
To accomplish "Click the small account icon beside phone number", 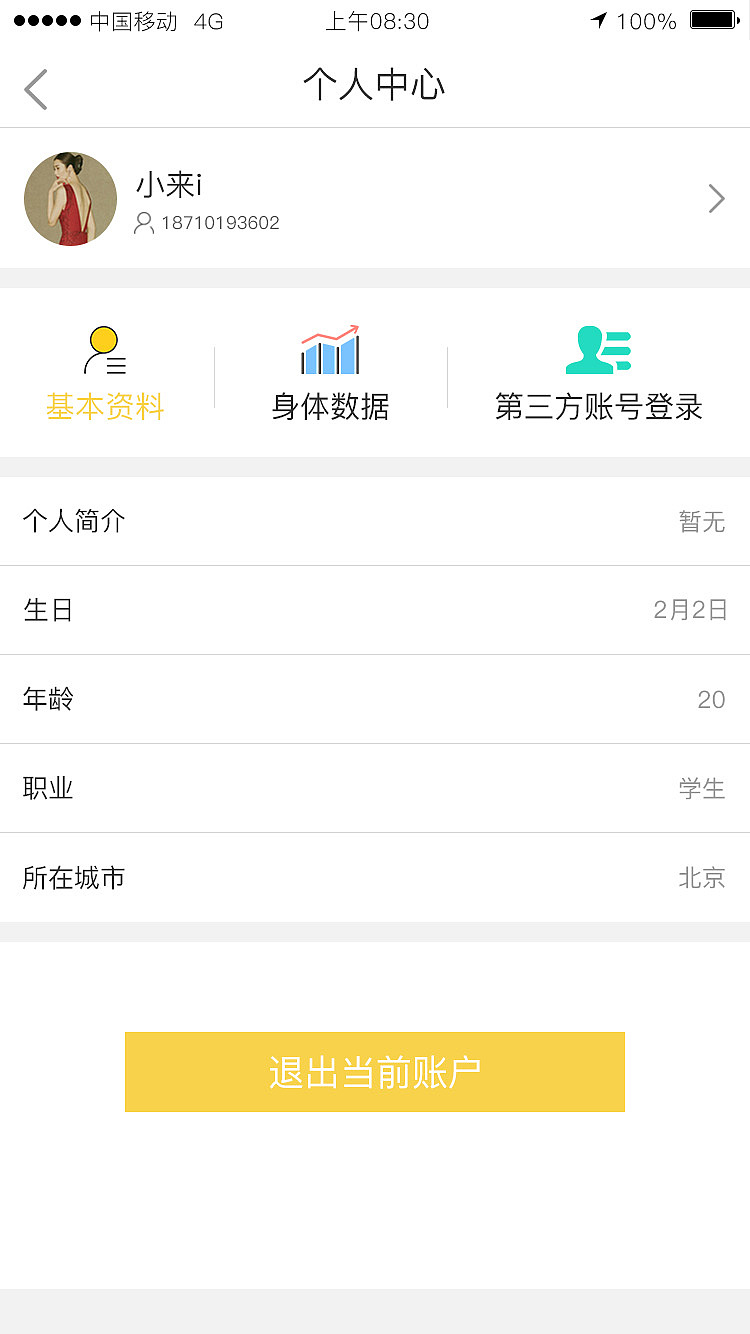I will click(142, 223).
